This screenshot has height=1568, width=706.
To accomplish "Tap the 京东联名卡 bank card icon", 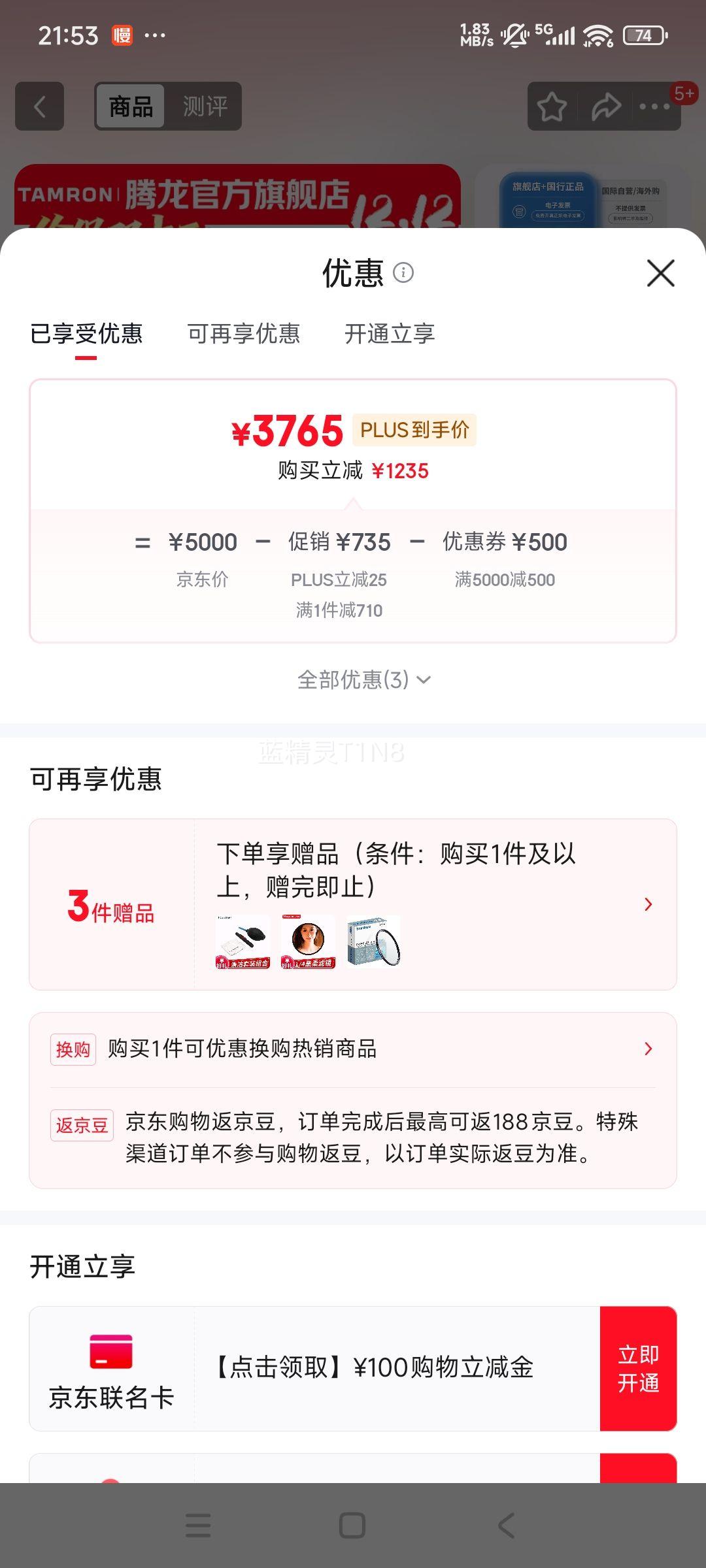I will pos(111,1351).
